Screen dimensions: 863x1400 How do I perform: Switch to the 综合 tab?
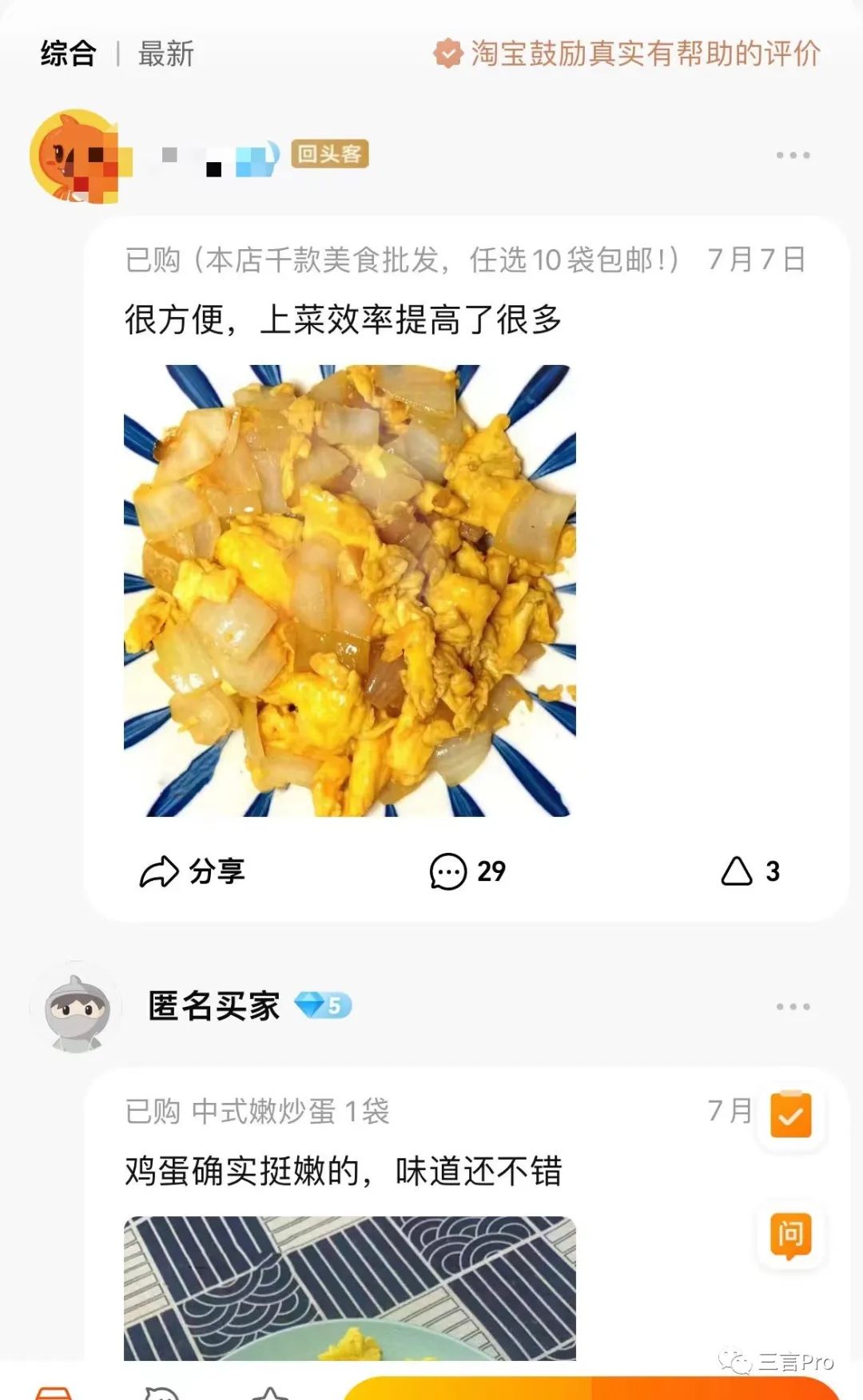pos(69,54)
